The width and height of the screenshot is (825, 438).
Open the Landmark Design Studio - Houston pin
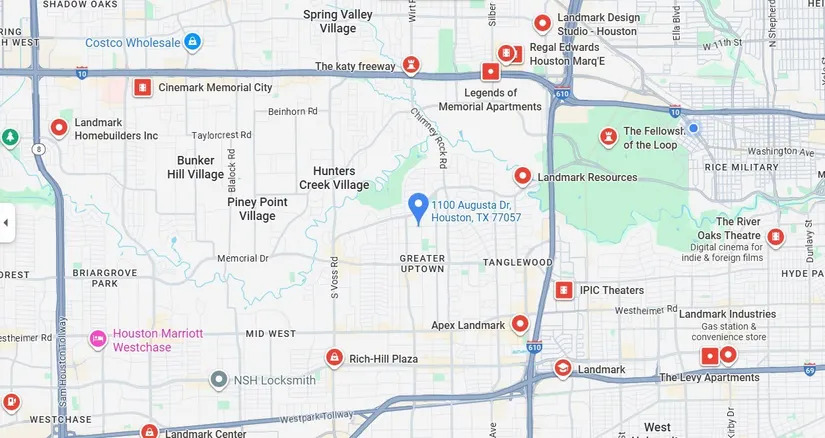(x=542, y=22)
